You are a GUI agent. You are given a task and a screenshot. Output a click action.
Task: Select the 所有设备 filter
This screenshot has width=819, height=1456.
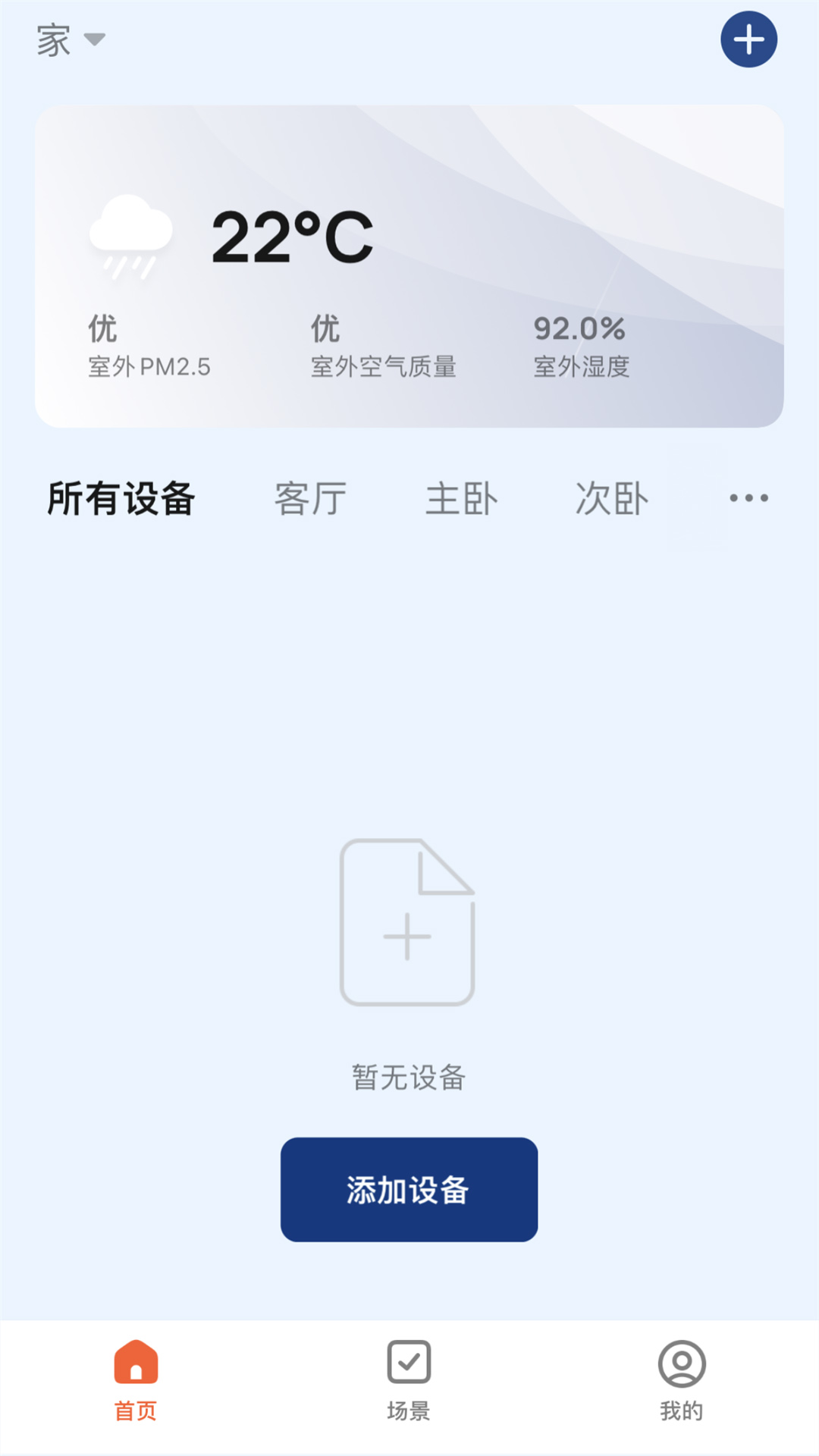(121, 497)
